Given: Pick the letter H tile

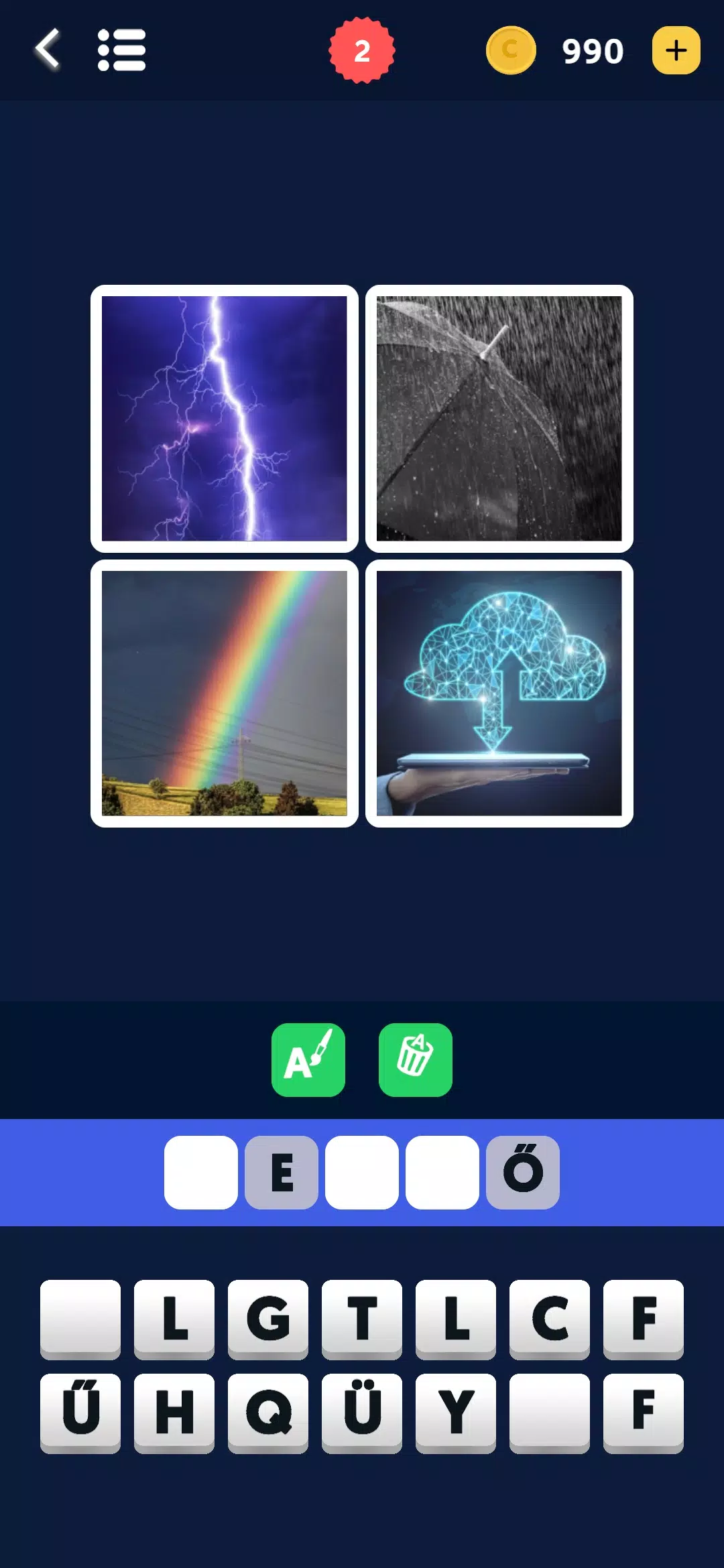Looking at the screenshot, I should [x=174, y=1412].
